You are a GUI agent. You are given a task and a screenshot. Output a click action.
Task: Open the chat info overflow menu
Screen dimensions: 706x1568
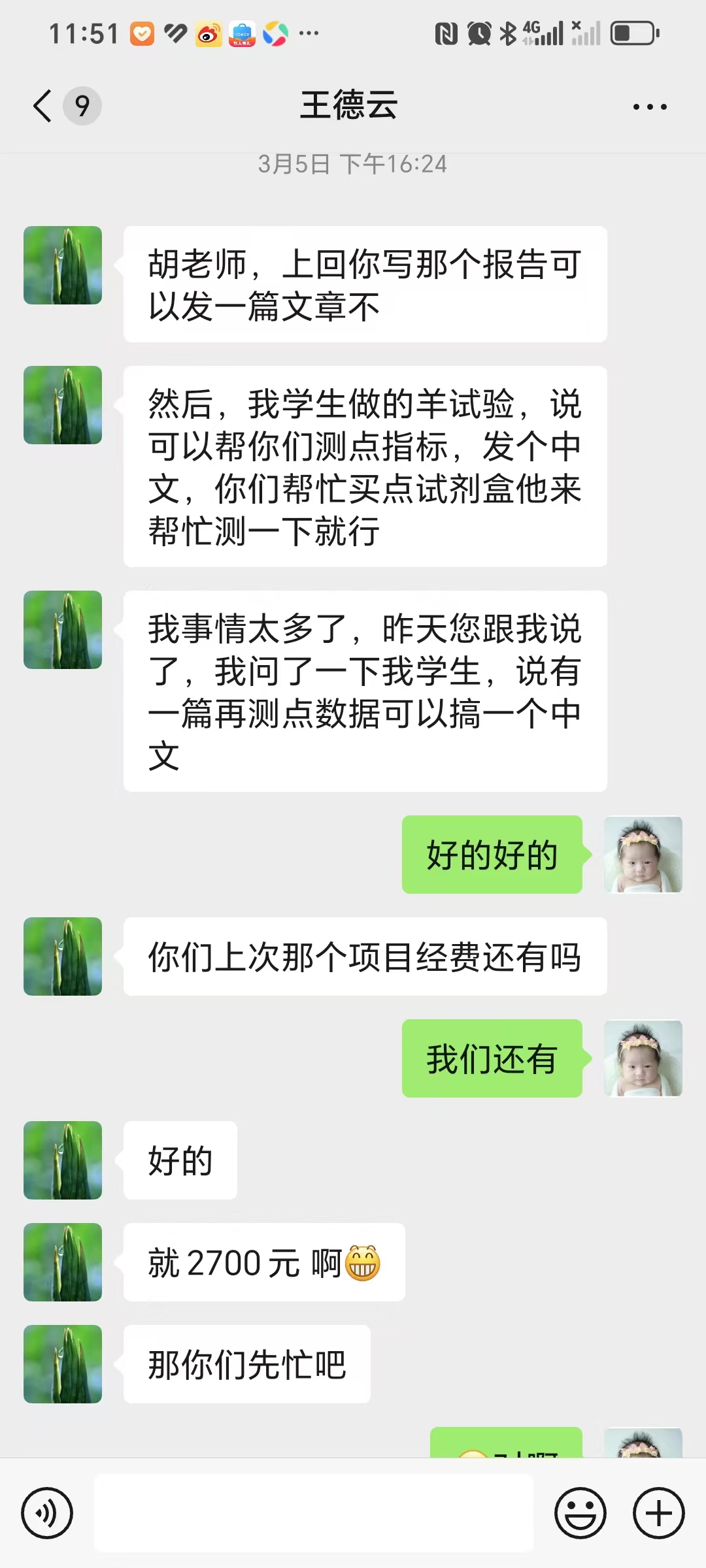(650, 106)
